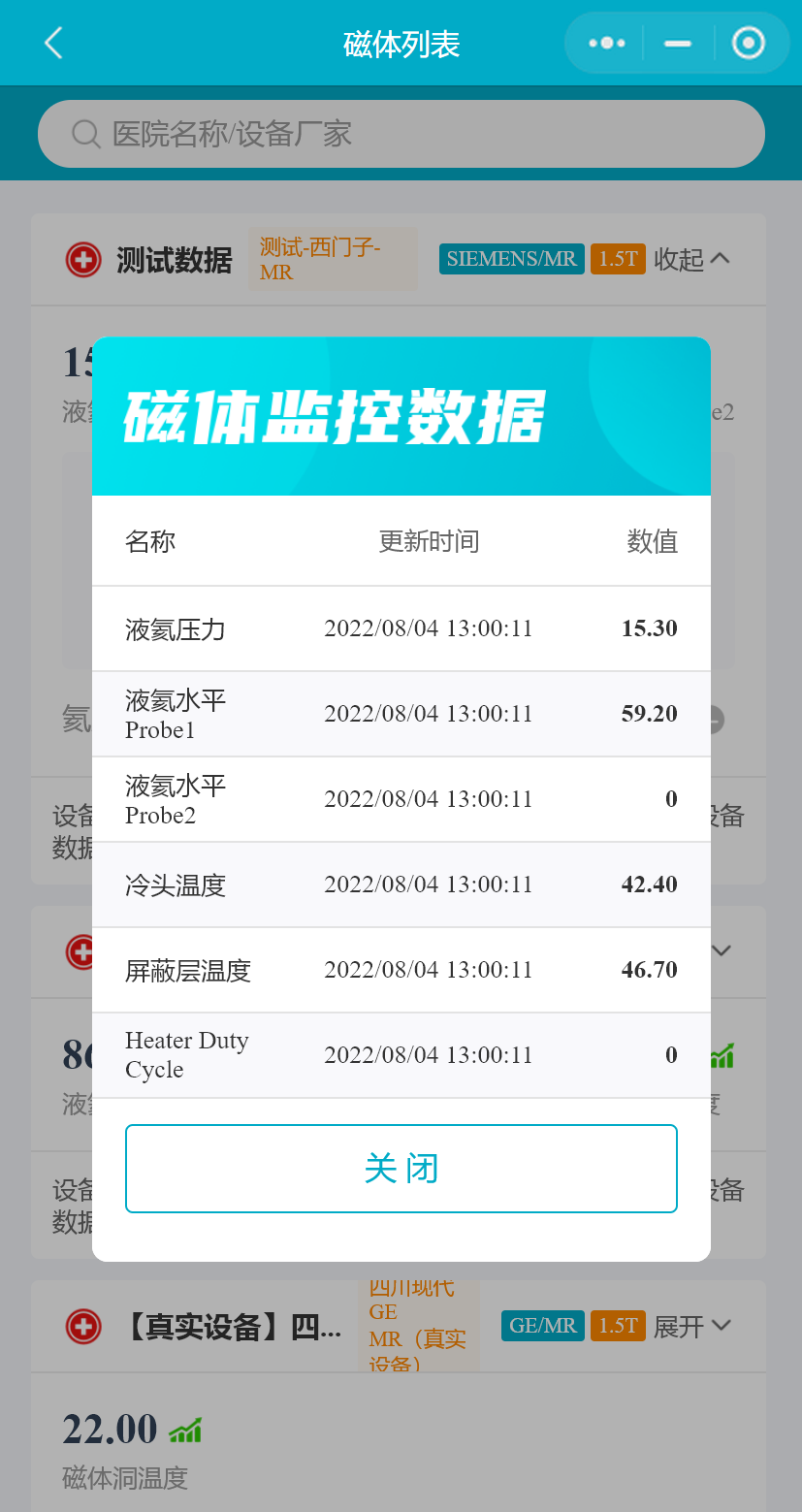802x1512 pixels.
Task: Go back from the magnet list
Action: click(53, 44)
